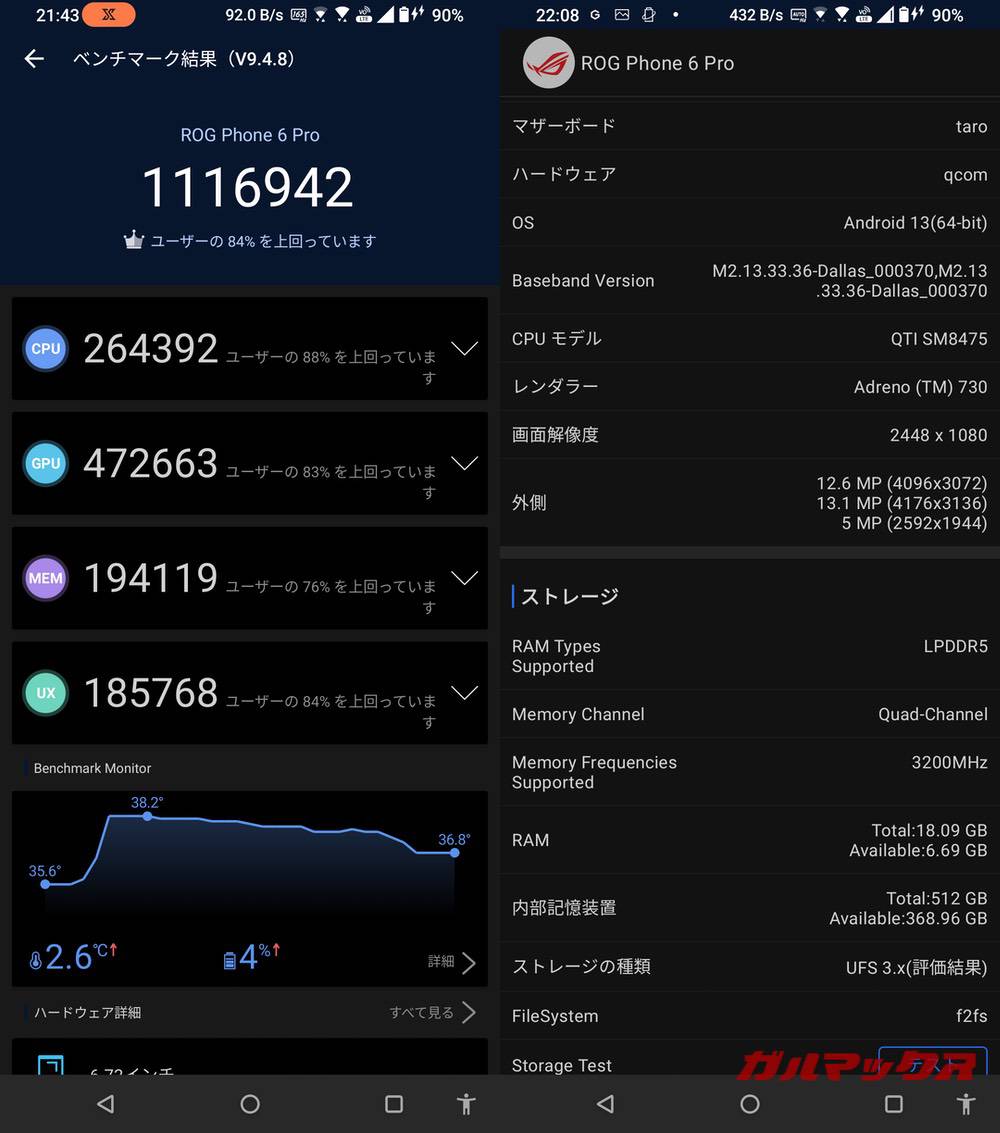
Task: Tap the home circle in the navigation bar
Action: pyautogui.click(x=250, y=1104)
